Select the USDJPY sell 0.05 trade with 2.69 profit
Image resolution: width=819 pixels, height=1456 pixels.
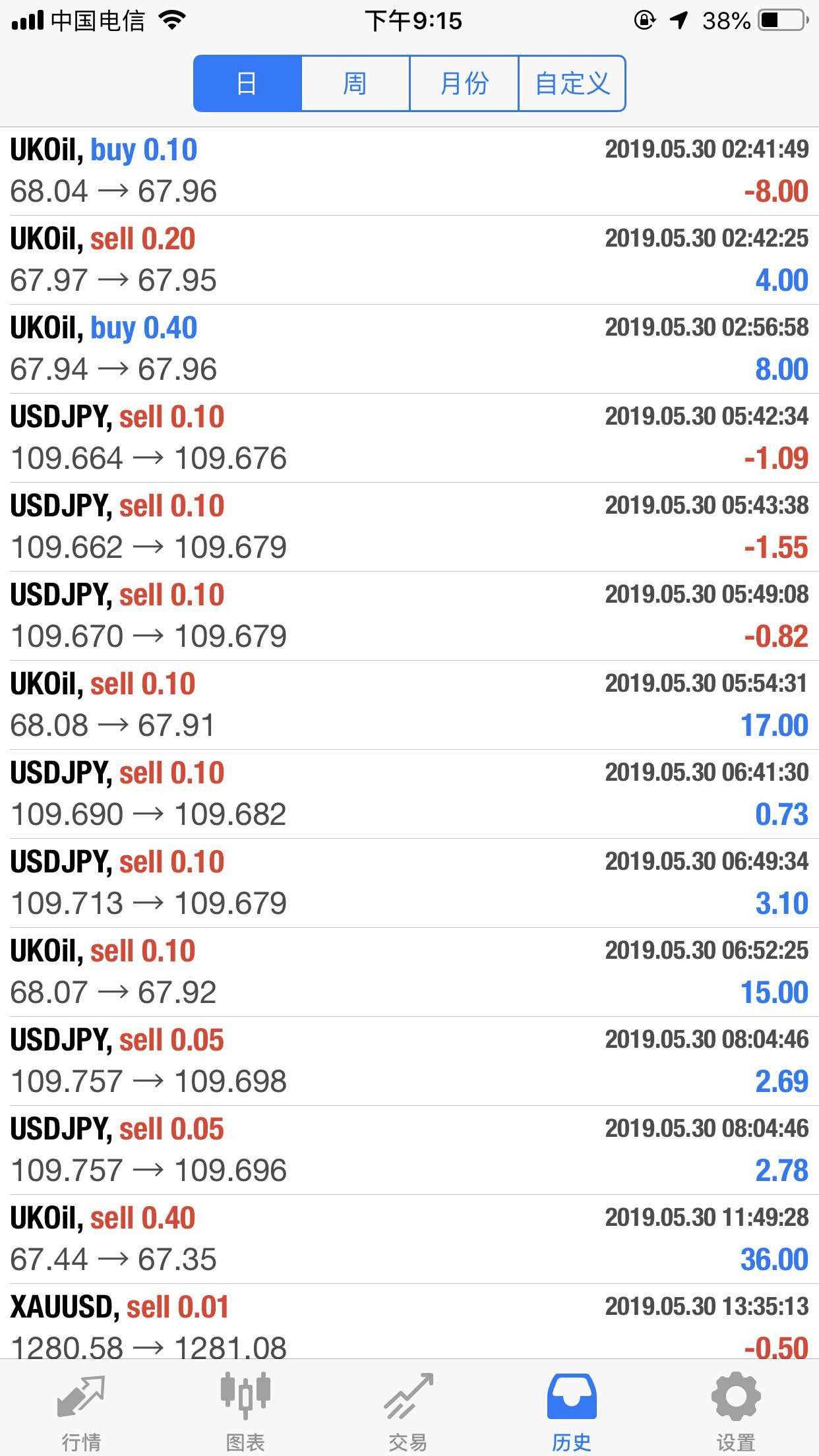pos(409,1061)
